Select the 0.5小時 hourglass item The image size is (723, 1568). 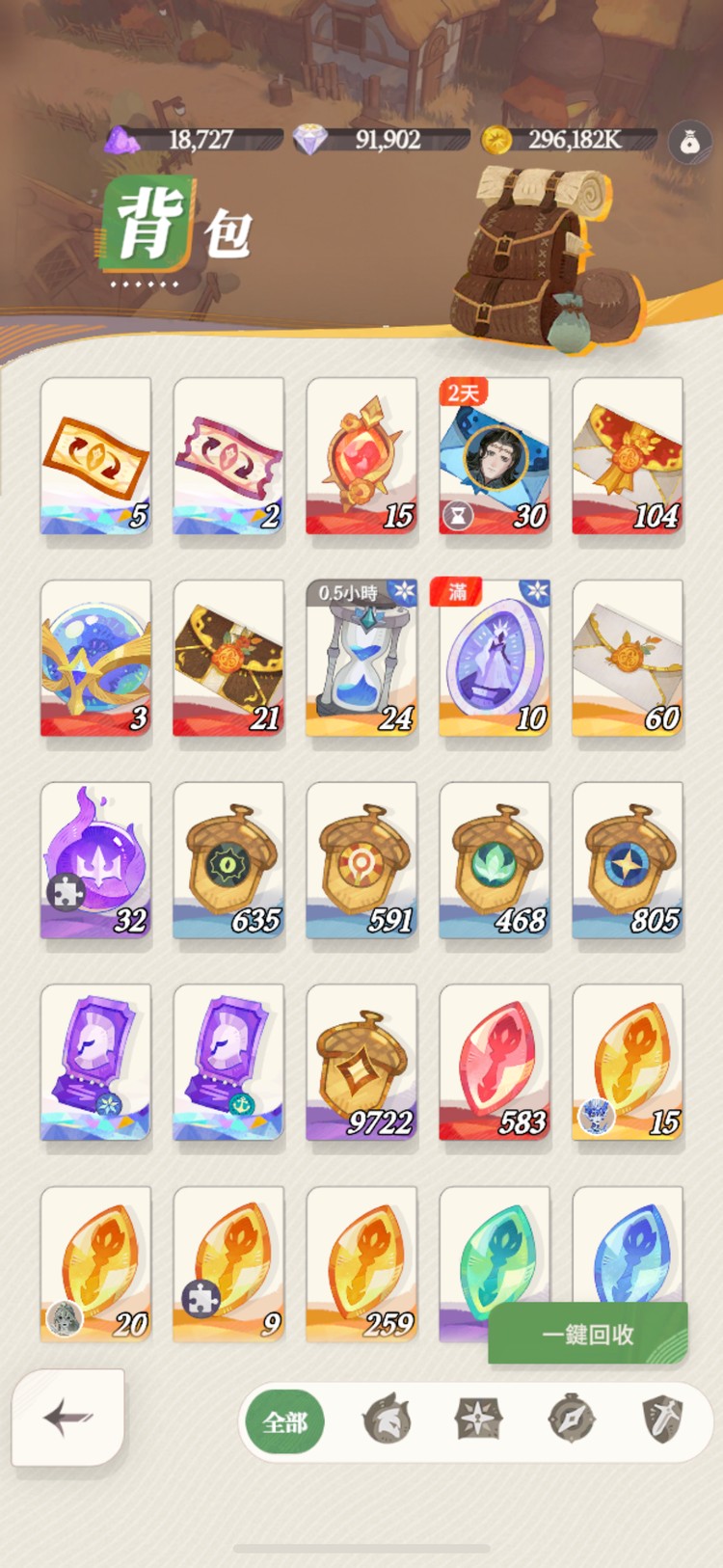(x=361, y=659)
